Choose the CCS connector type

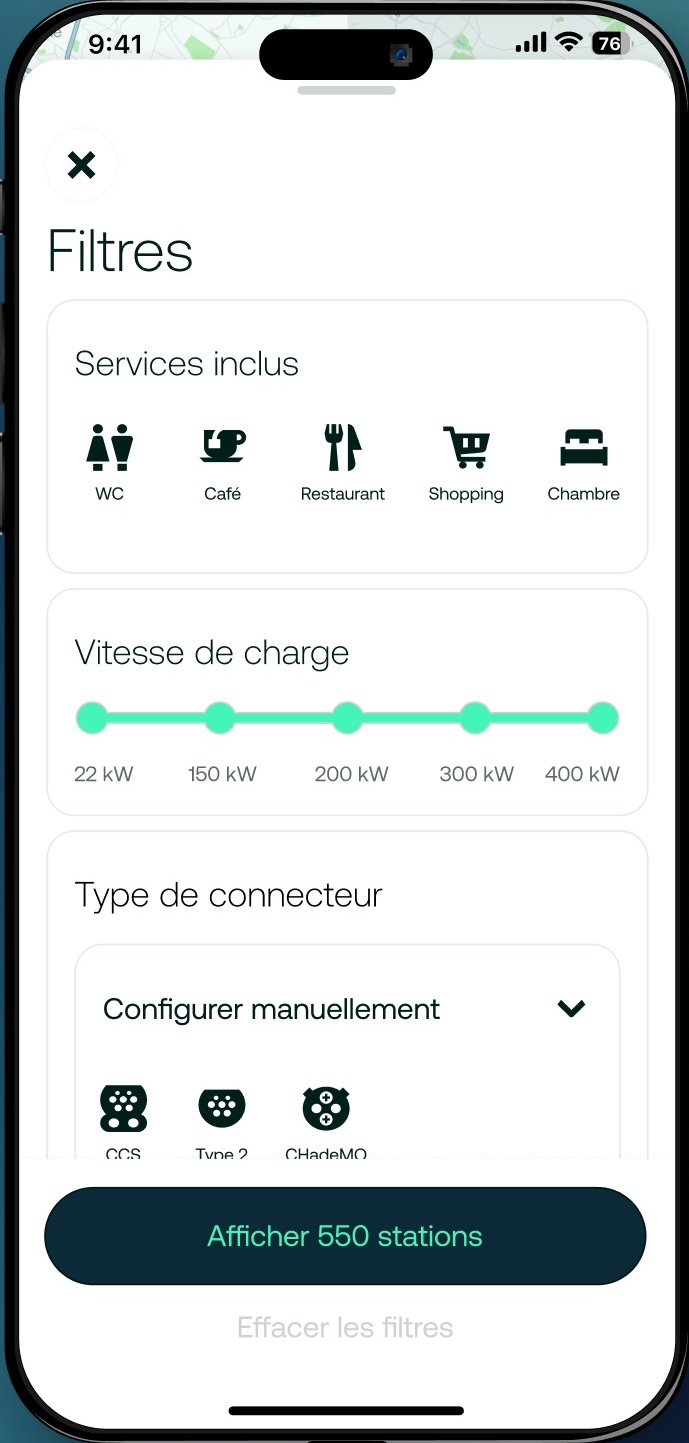(x=124, y=1121)
